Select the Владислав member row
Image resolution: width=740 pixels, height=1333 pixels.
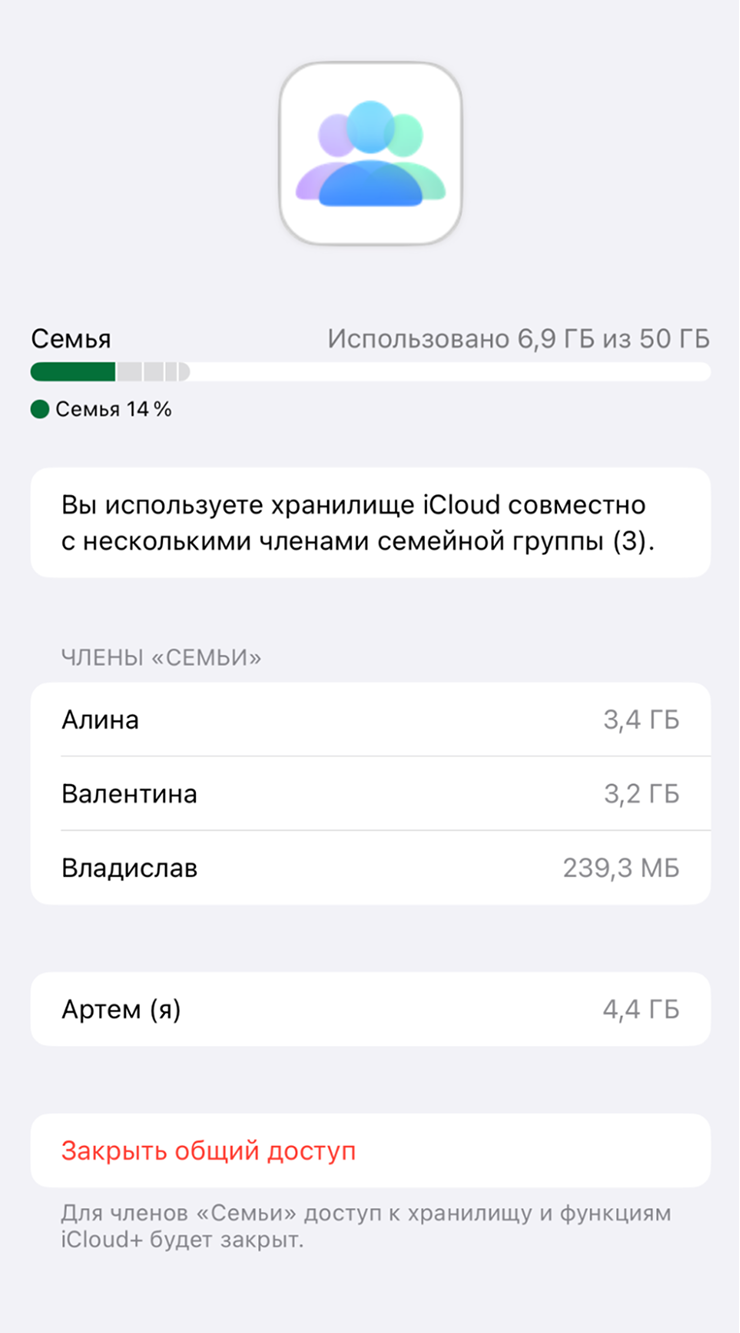pos(370,868)
